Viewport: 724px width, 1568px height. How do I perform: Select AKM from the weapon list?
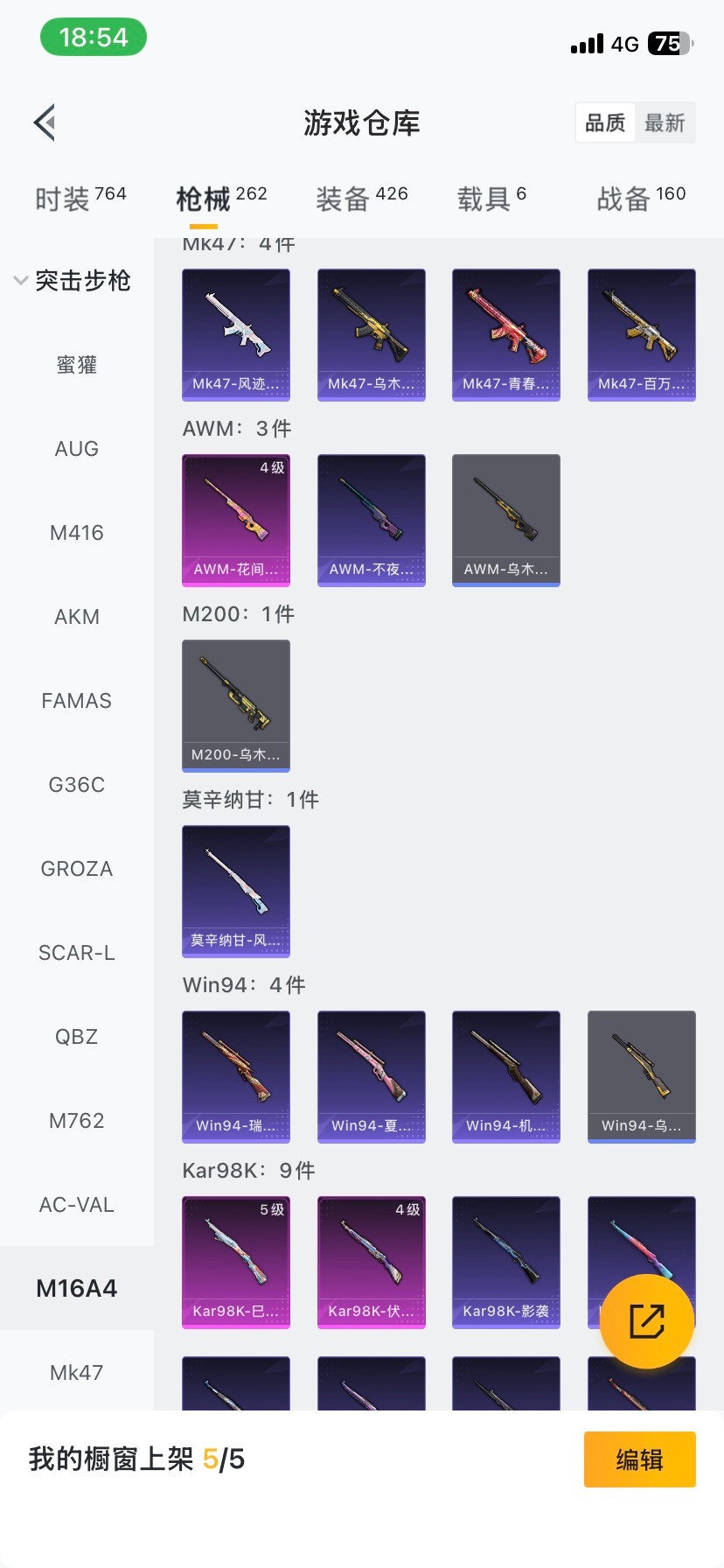pyautogui.click(x=76, y=616)
